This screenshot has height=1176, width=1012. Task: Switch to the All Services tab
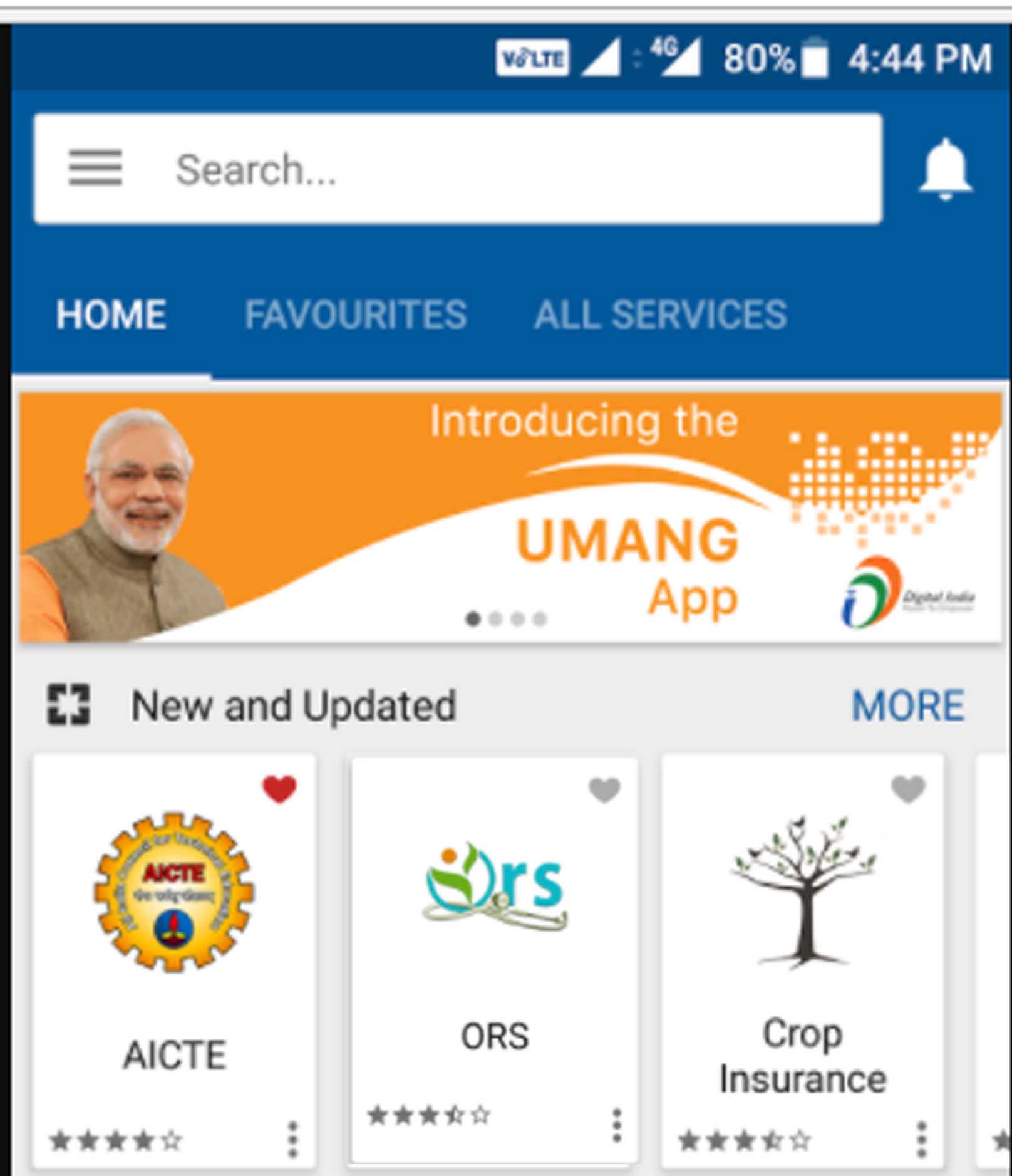[x=660, y=314]
